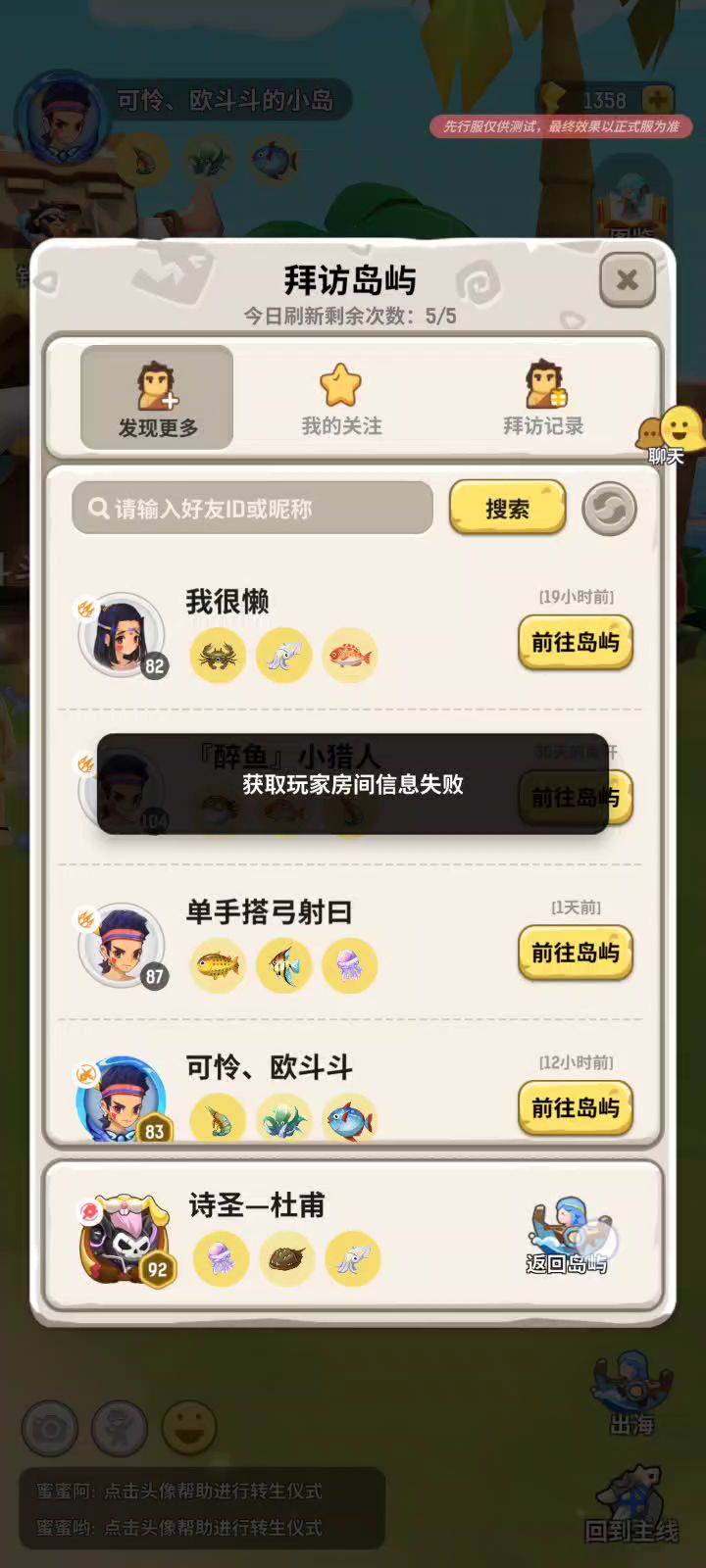Tap 返回岛屿 to return to own island
The width and height of the screenshot is (706, 1568).
pyautogui.click(x=568, y=1237)
